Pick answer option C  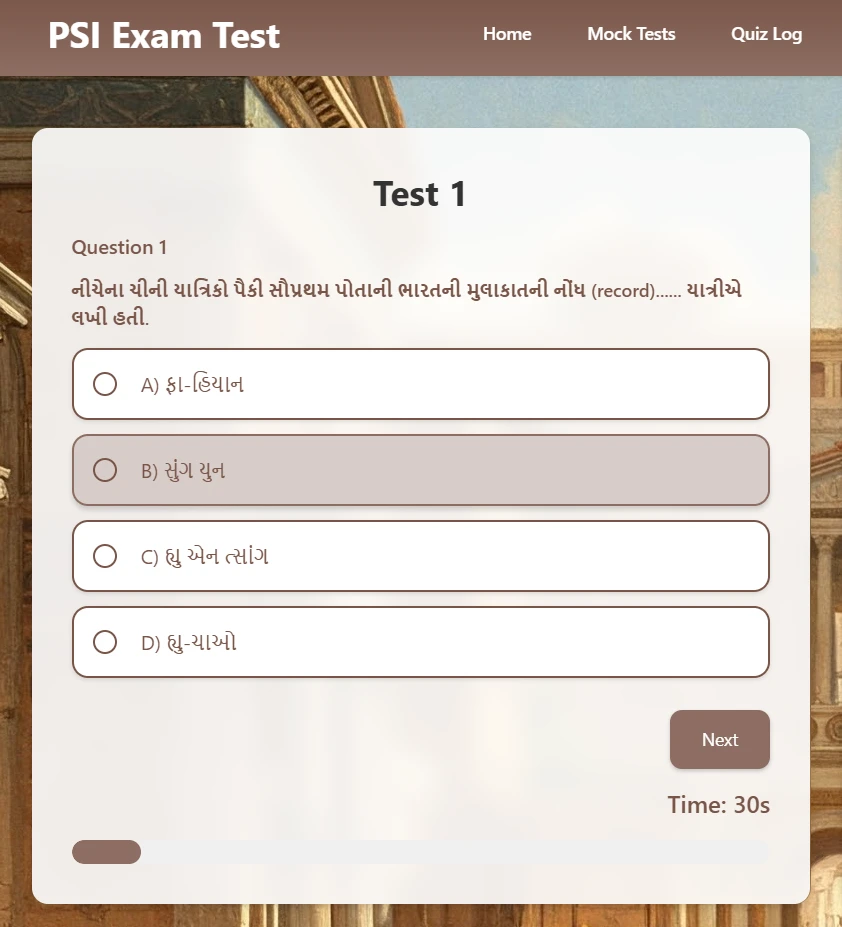420,556
